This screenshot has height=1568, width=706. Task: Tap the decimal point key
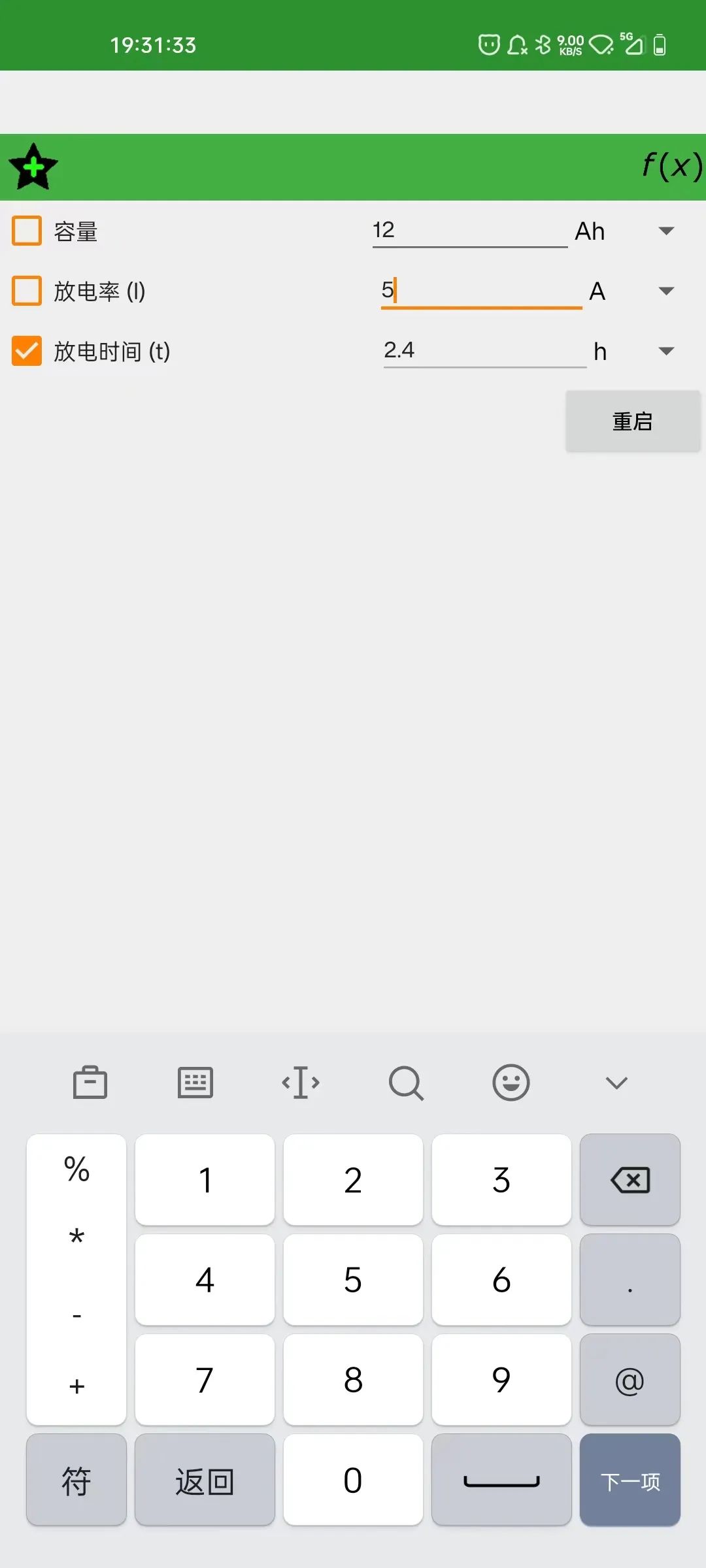click(x=630, y=1281)
